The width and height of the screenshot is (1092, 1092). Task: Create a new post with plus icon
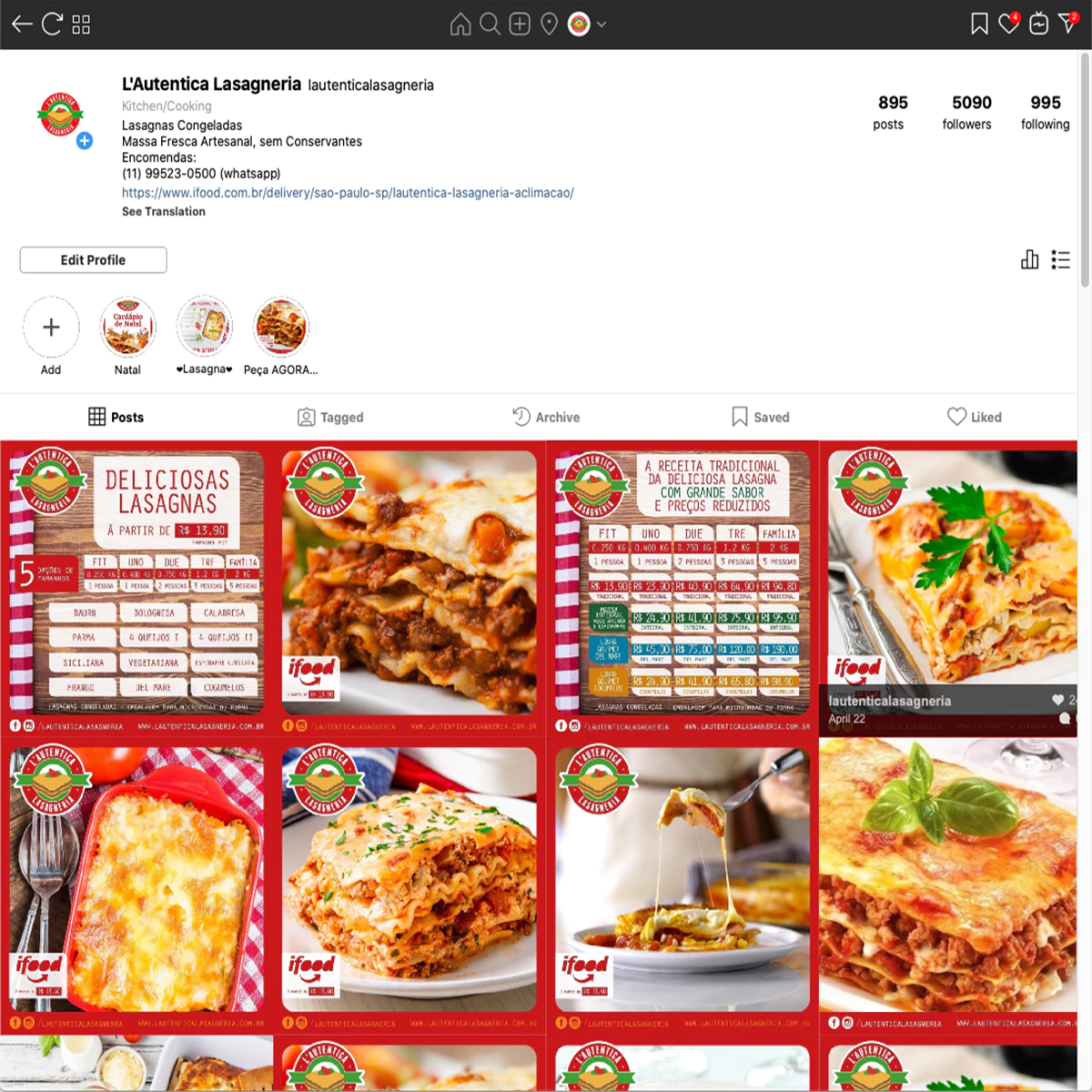(520, 25)
